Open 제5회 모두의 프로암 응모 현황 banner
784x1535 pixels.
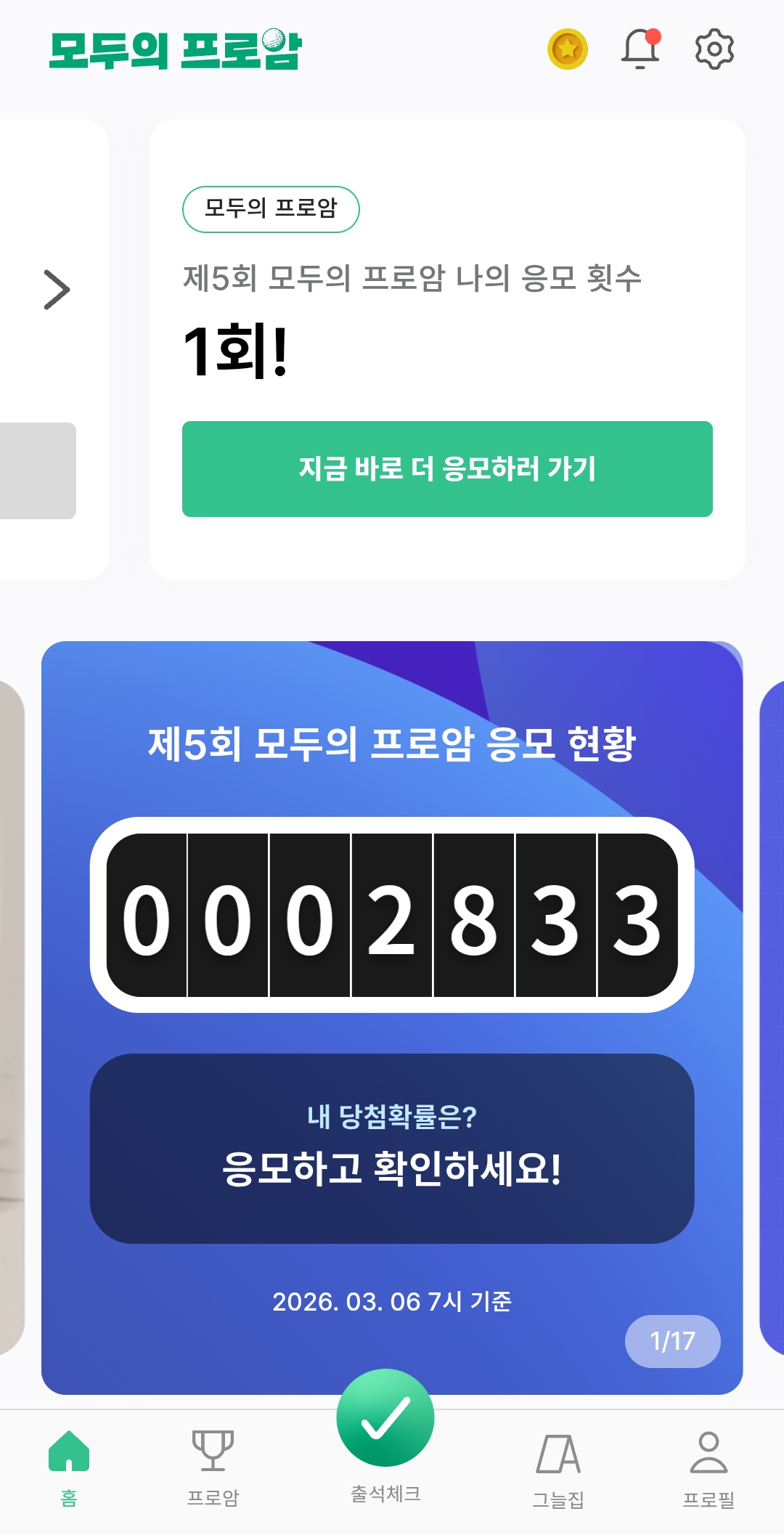pos(392,744)
